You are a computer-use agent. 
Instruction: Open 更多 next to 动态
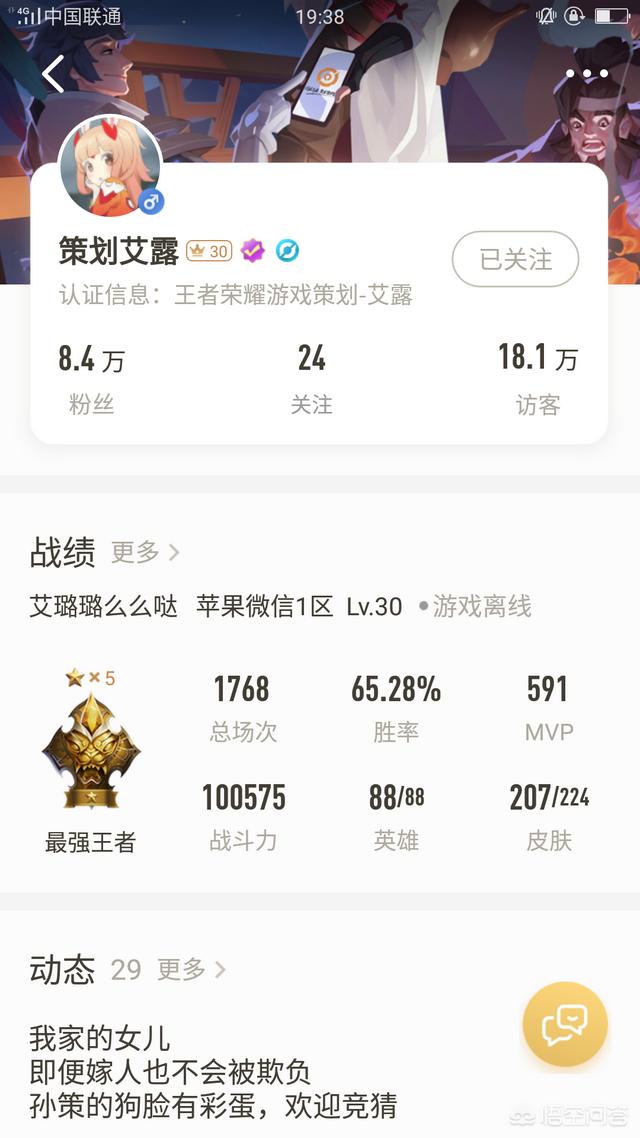192,969
